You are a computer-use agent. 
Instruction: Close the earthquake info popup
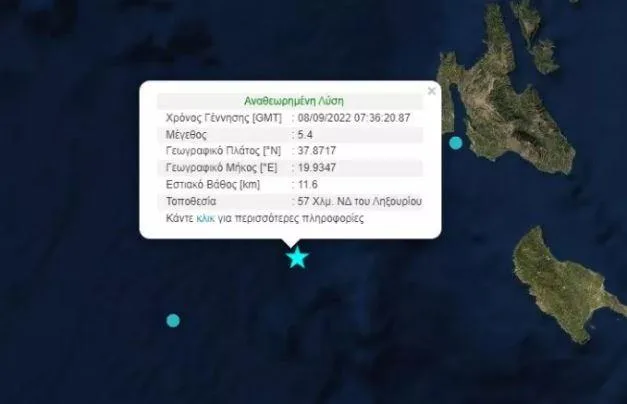pos(431,91)
